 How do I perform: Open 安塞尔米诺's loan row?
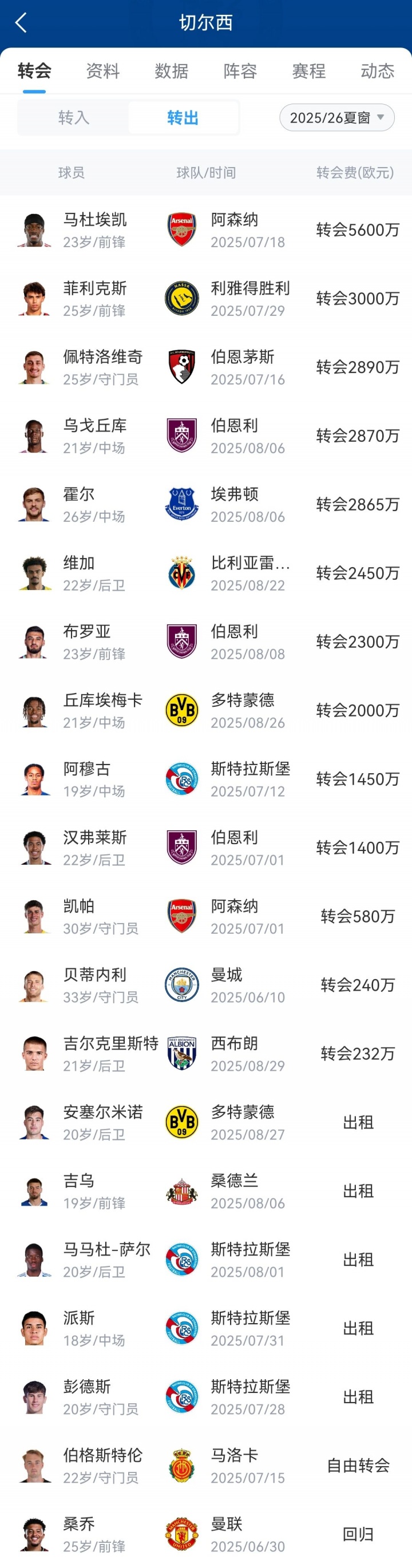(205, 1122)
